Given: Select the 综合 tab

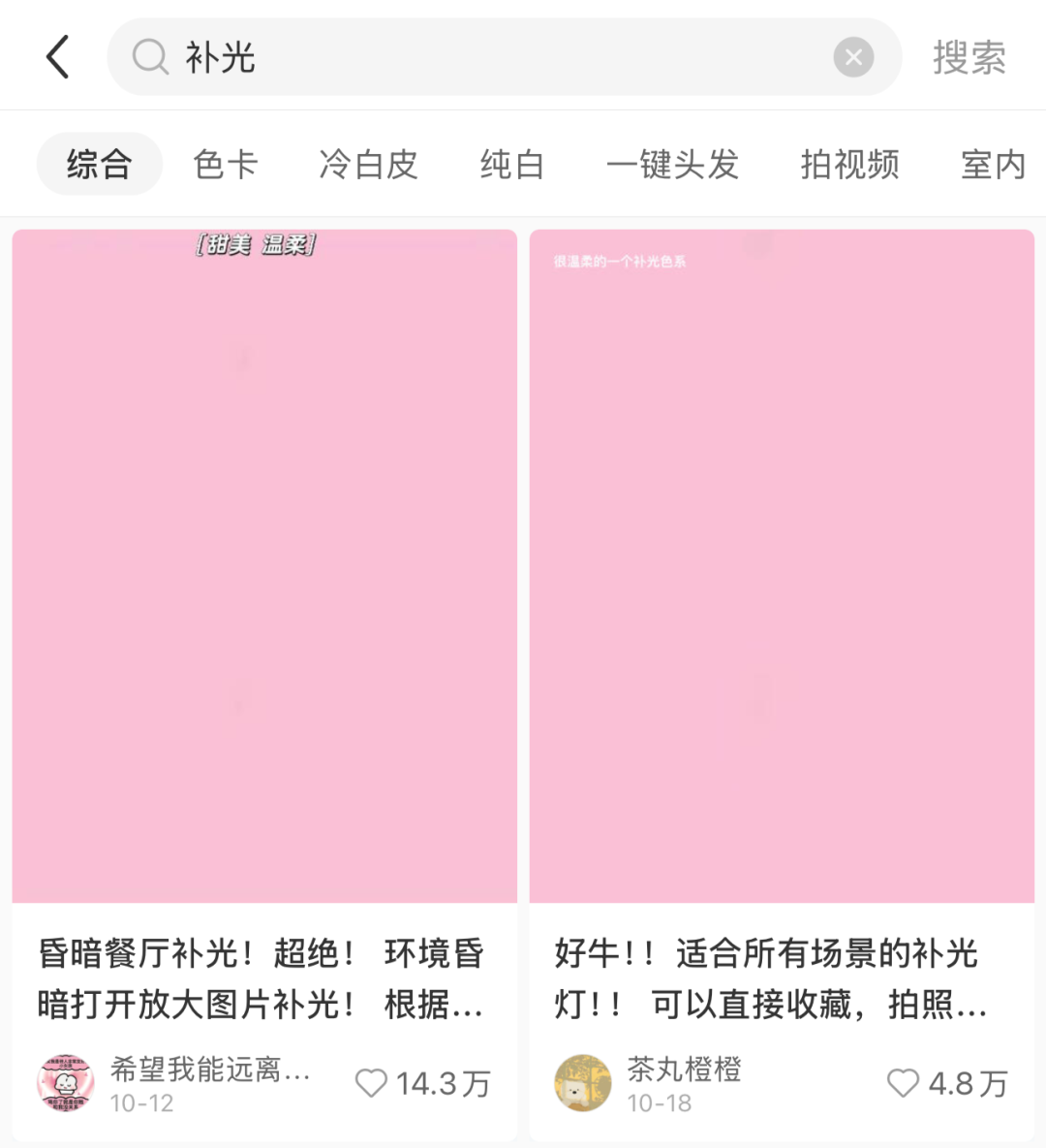Looking at the screenshot, I should (x=99, y=164).
